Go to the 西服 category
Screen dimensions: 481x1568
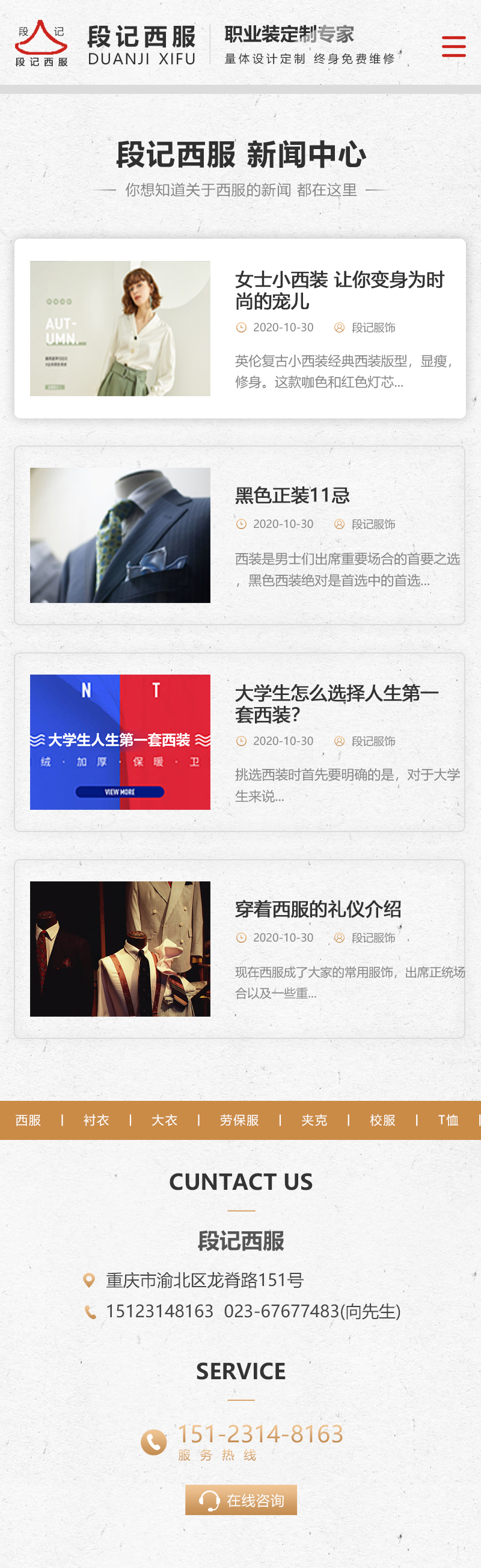pos(28,1120)
